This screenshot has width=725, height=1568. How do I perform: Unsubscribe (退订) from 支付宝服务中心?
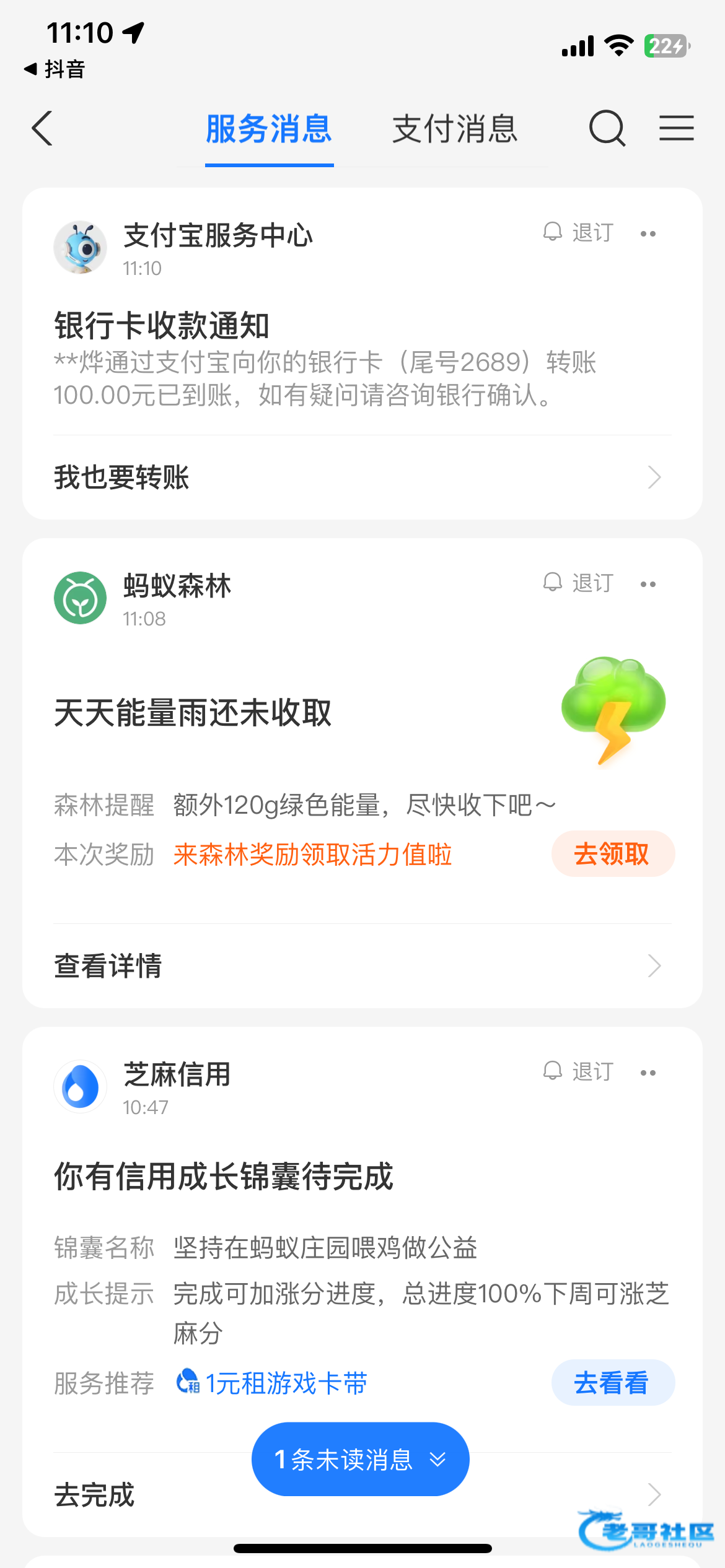click(x=579, y=233)
